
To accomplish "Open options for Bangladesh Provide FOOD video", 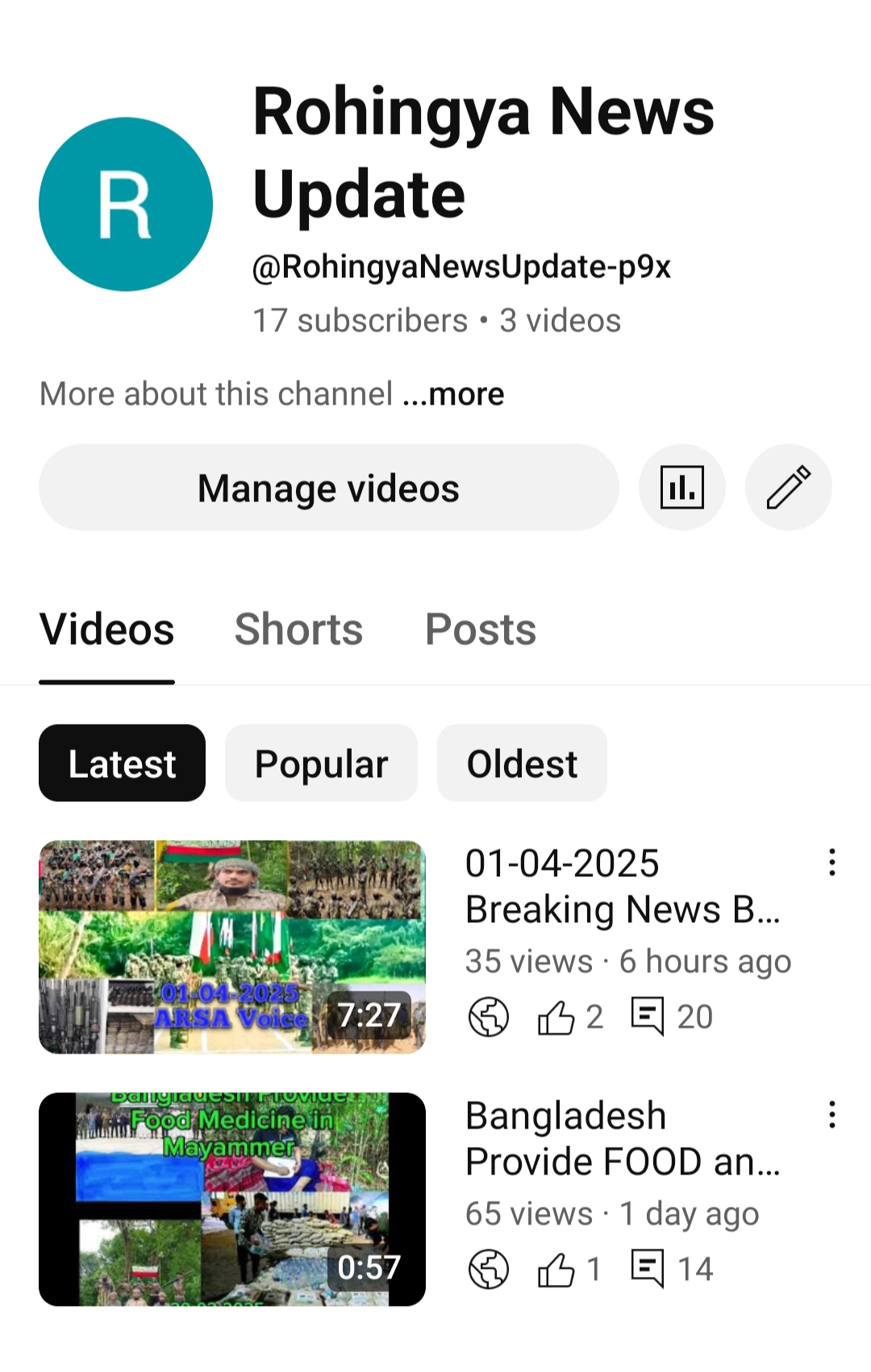I will click(831, 1115).
